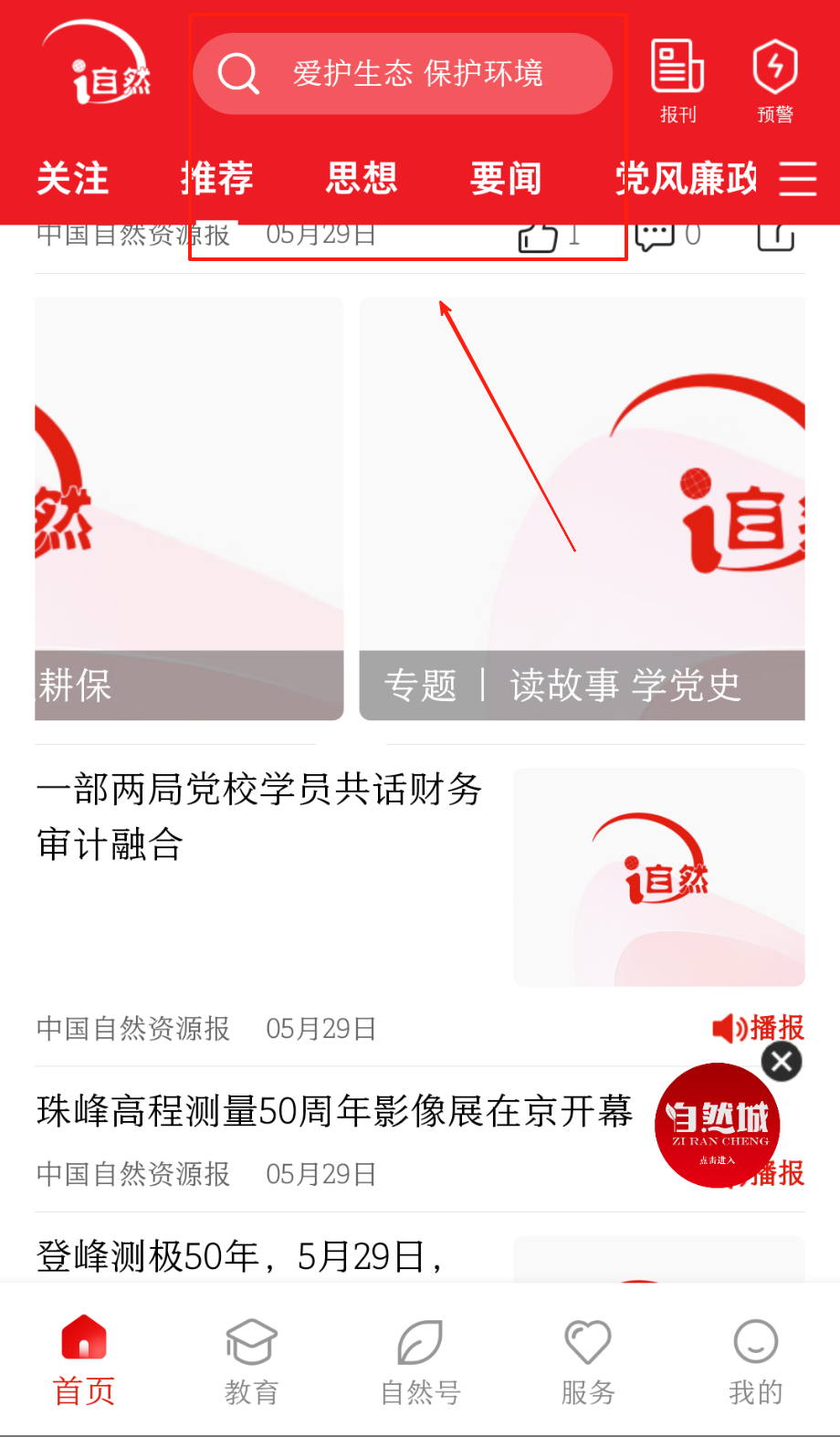The image size is (840, 1437).
Task: Open the search box 爱护生态 保护环境
Action: (403, 74)
